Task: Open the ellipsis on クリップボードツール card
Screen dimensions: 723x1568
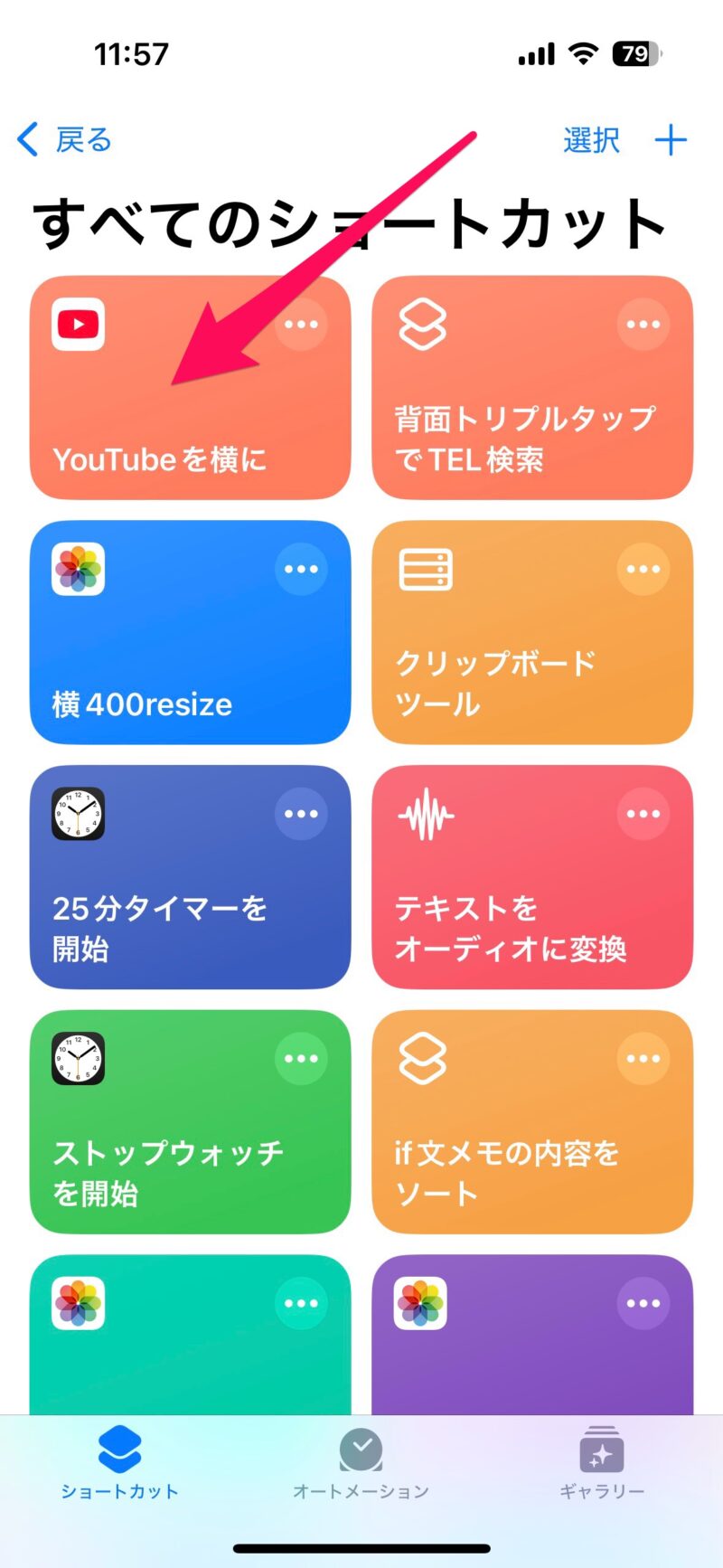Action: tap(643, 569)
